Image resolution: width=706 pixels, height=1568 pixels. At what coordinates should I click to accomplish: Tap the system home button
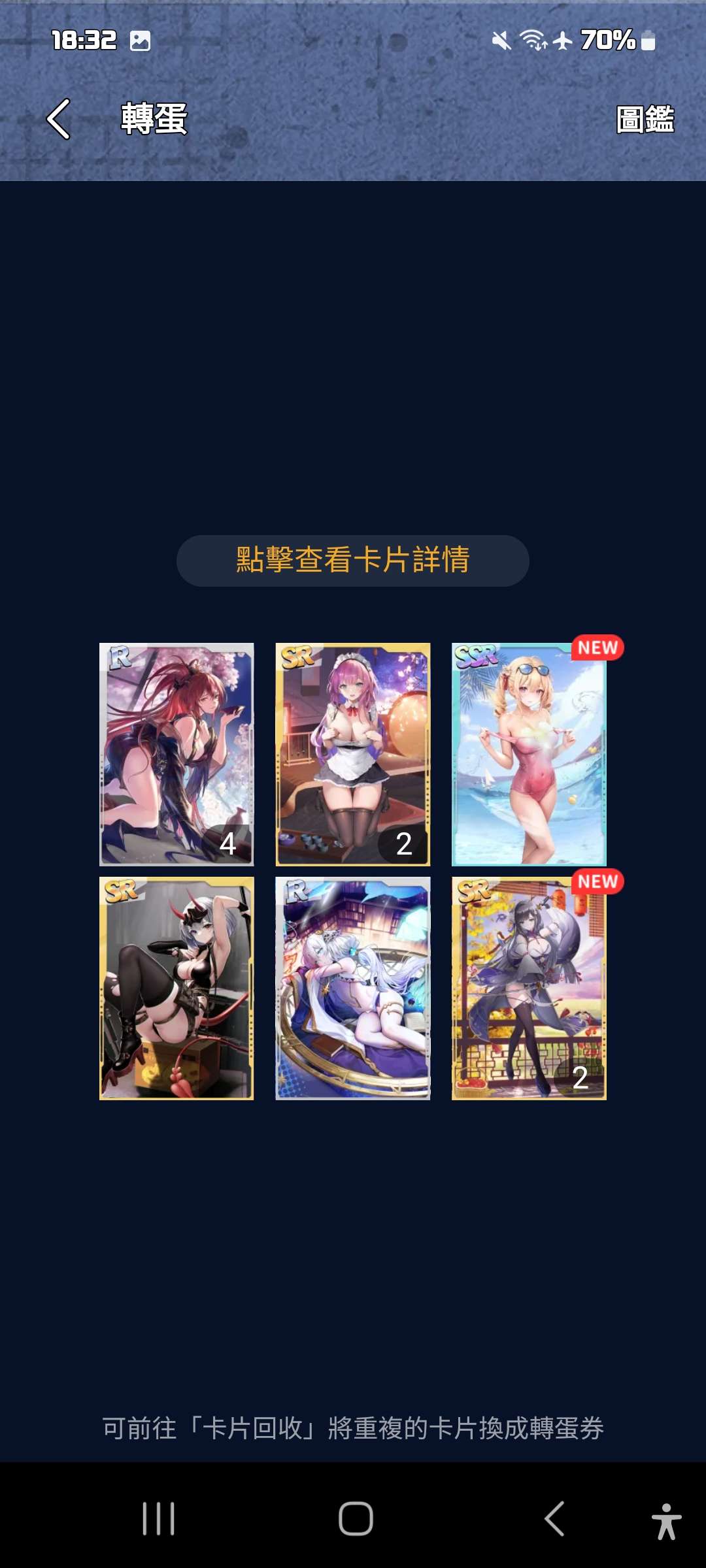(x=356, y=1518)
